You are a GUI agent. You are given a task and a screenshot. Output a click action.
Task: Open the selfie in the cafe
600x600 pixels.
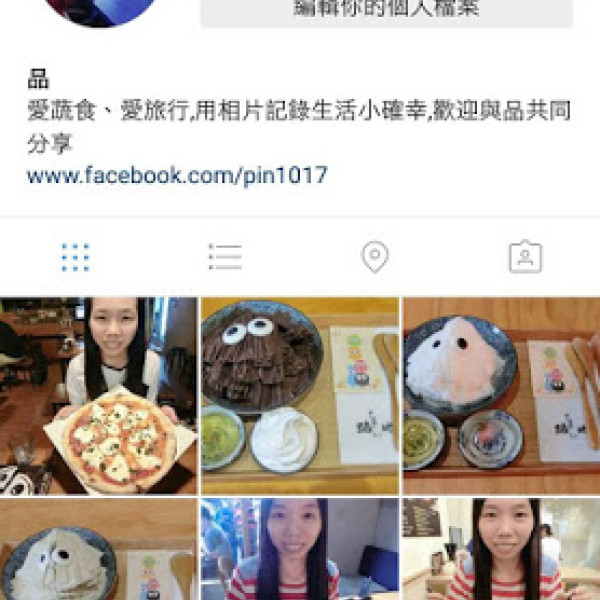(x=501, y=550)
